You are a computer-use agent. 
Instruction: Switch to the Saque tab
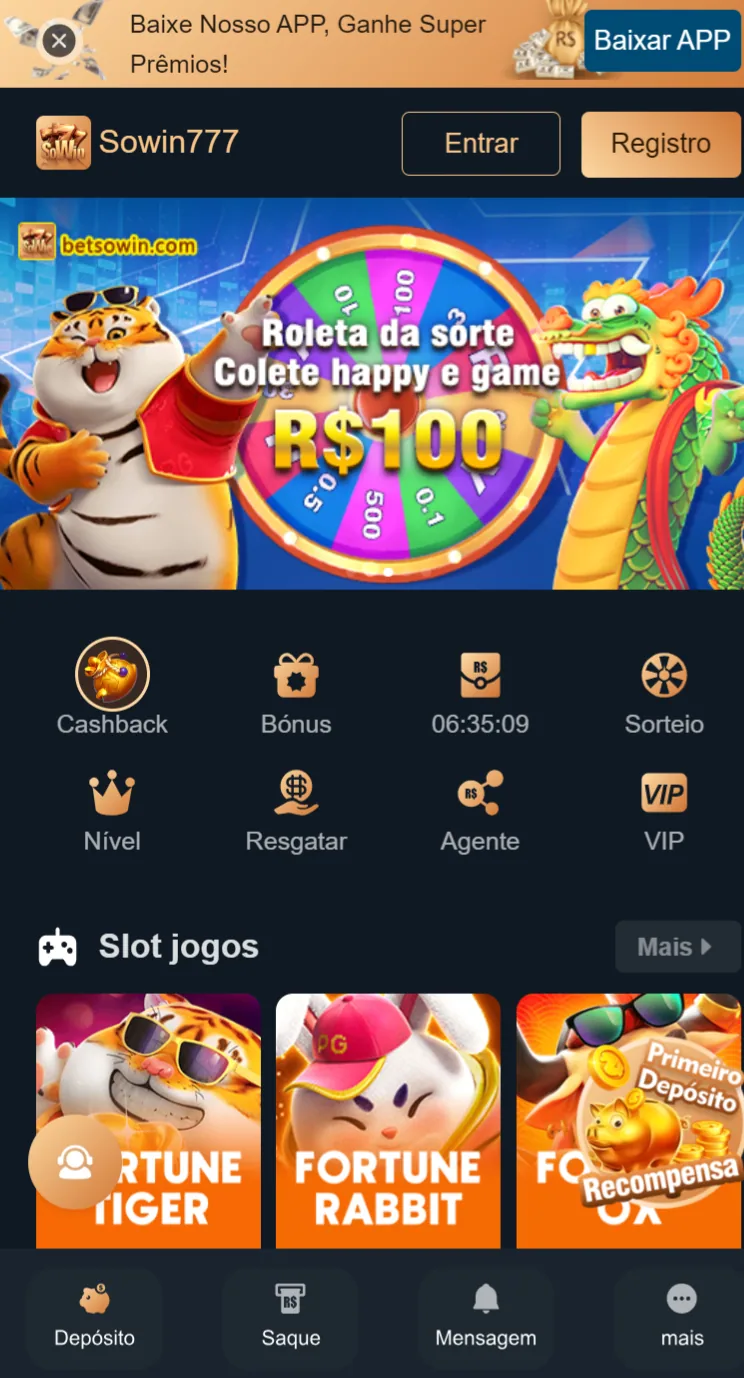tap(291, 1316)
